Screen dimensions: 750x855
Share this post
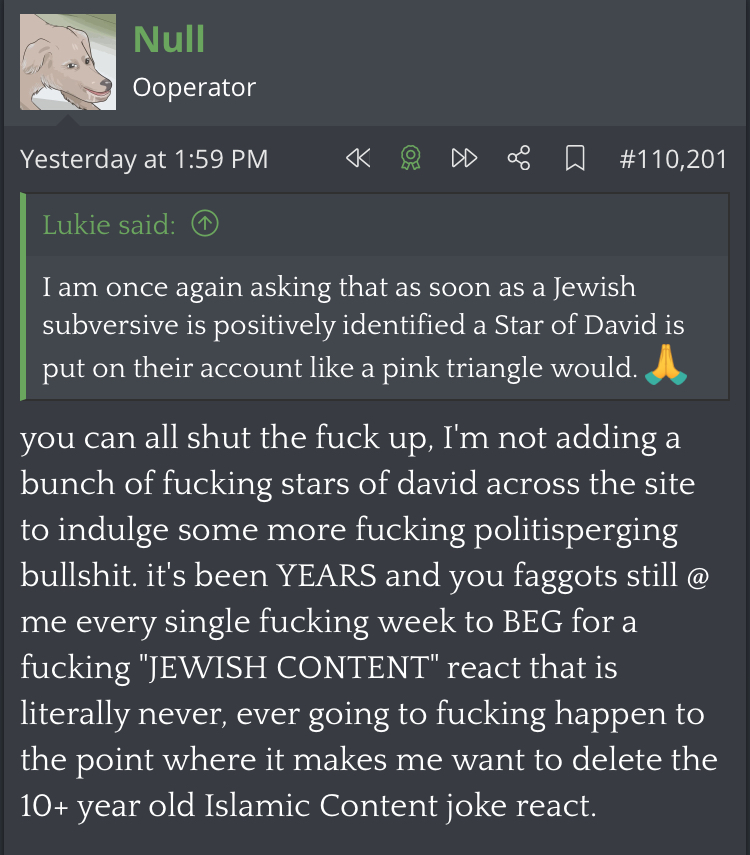click(x=519, y=158)
